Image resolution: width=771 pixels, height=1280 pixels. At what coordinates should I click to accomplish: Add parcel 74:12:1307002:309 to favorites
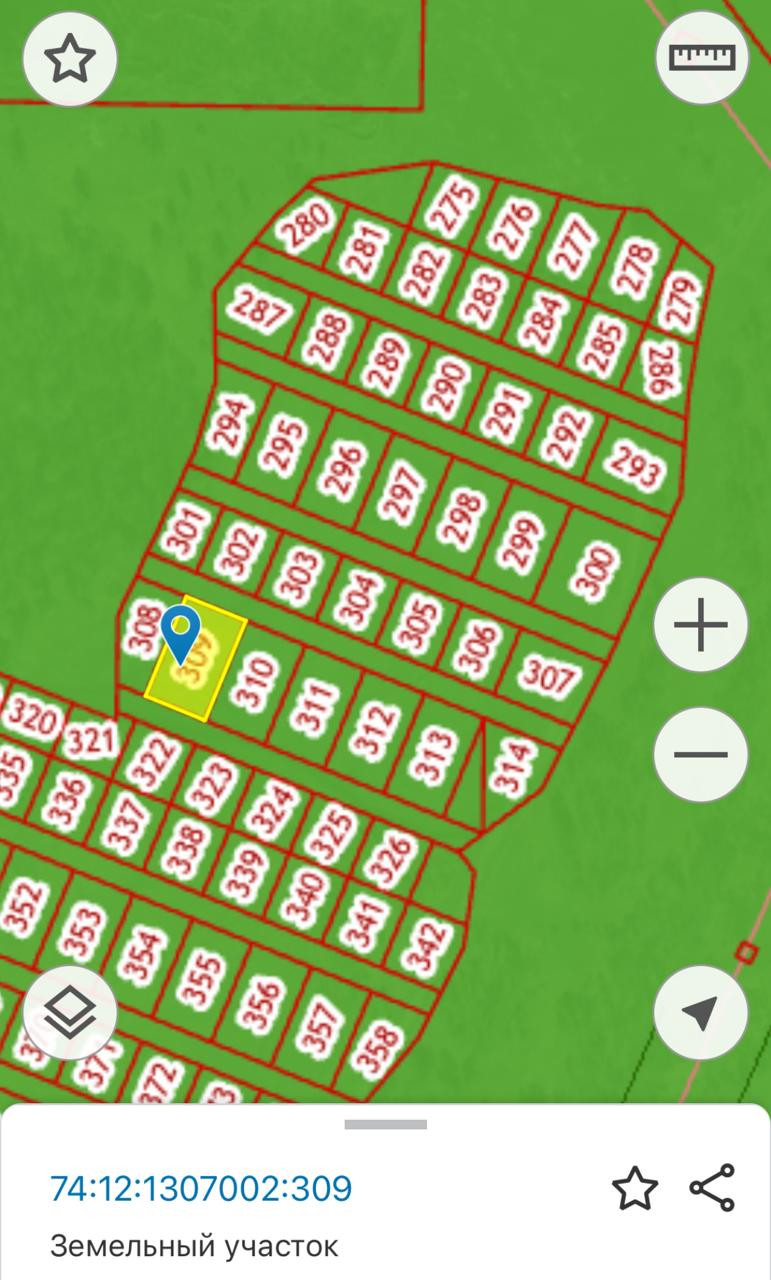click(635, 1189)
